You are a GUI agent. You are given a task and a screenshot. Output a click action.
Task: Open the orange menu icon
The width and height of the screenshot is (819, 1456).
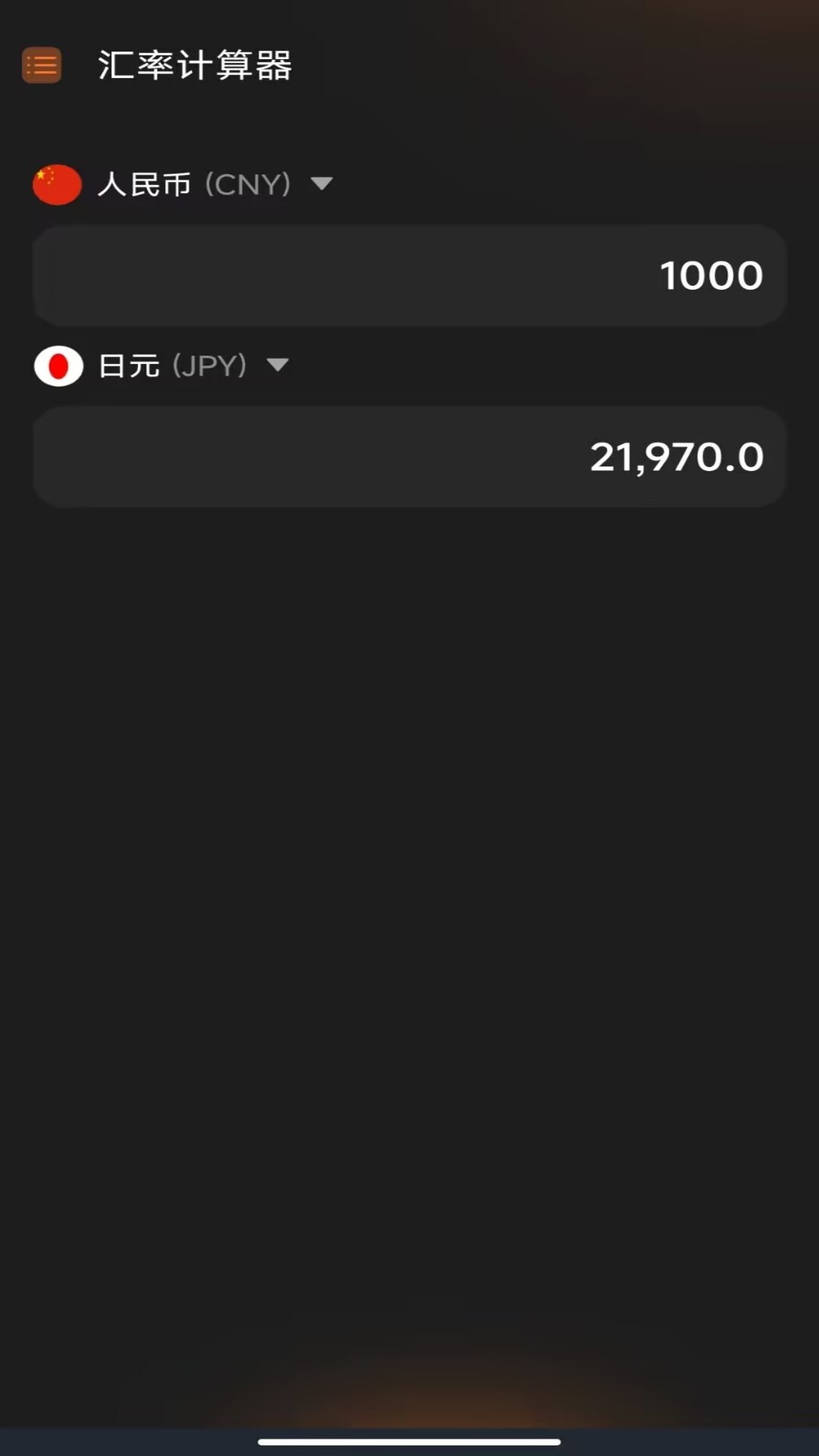(42, 65)
